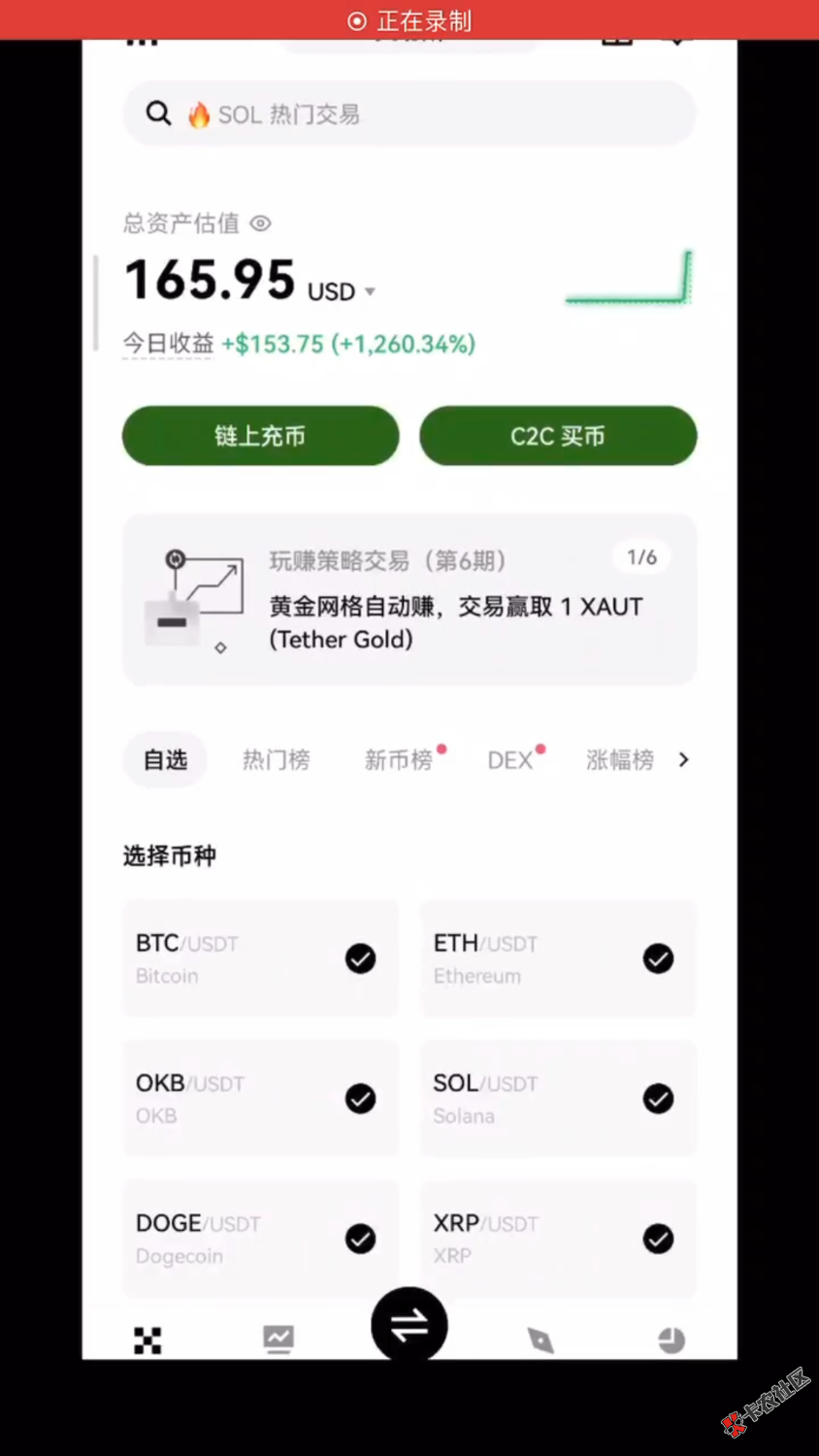Toggle the DOGE/USDT pair selection
This screenshot has height=1456, width=819.
point(360,1239)
